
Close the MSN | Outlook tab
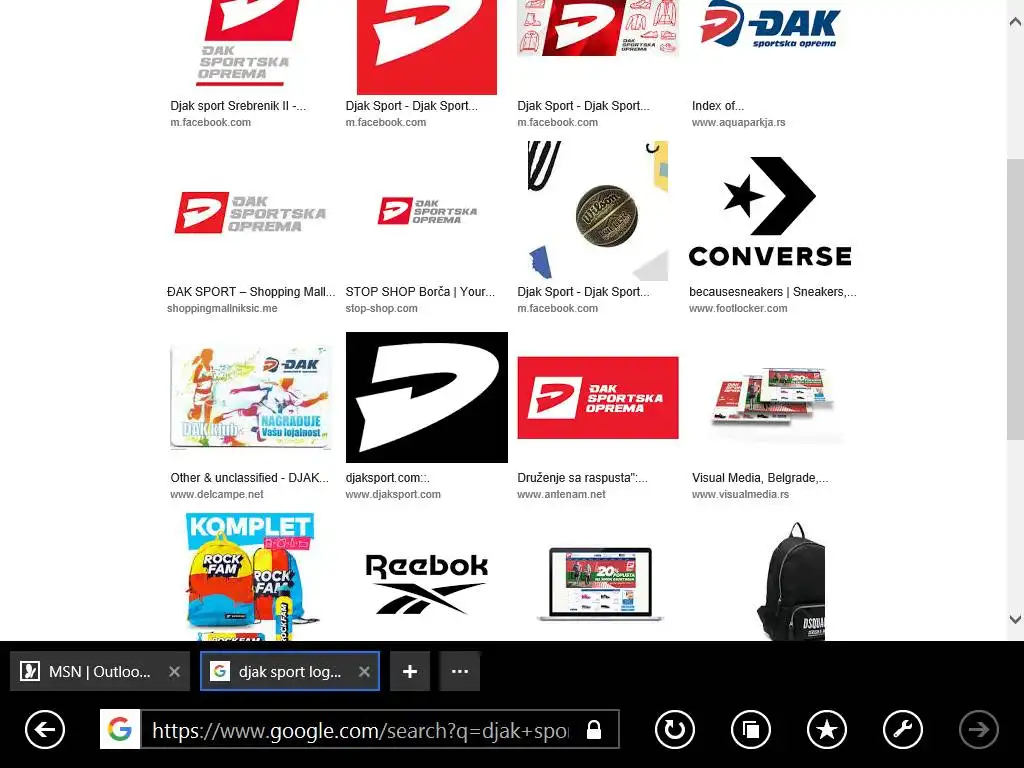[x=174, y=672]
